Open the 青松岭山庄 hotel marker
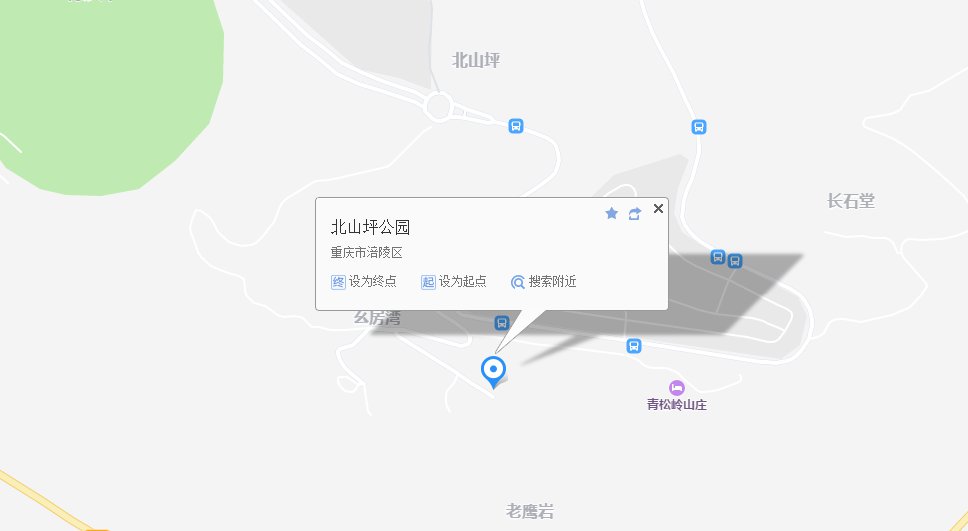 pyautogui.click(x=677, y=388)
